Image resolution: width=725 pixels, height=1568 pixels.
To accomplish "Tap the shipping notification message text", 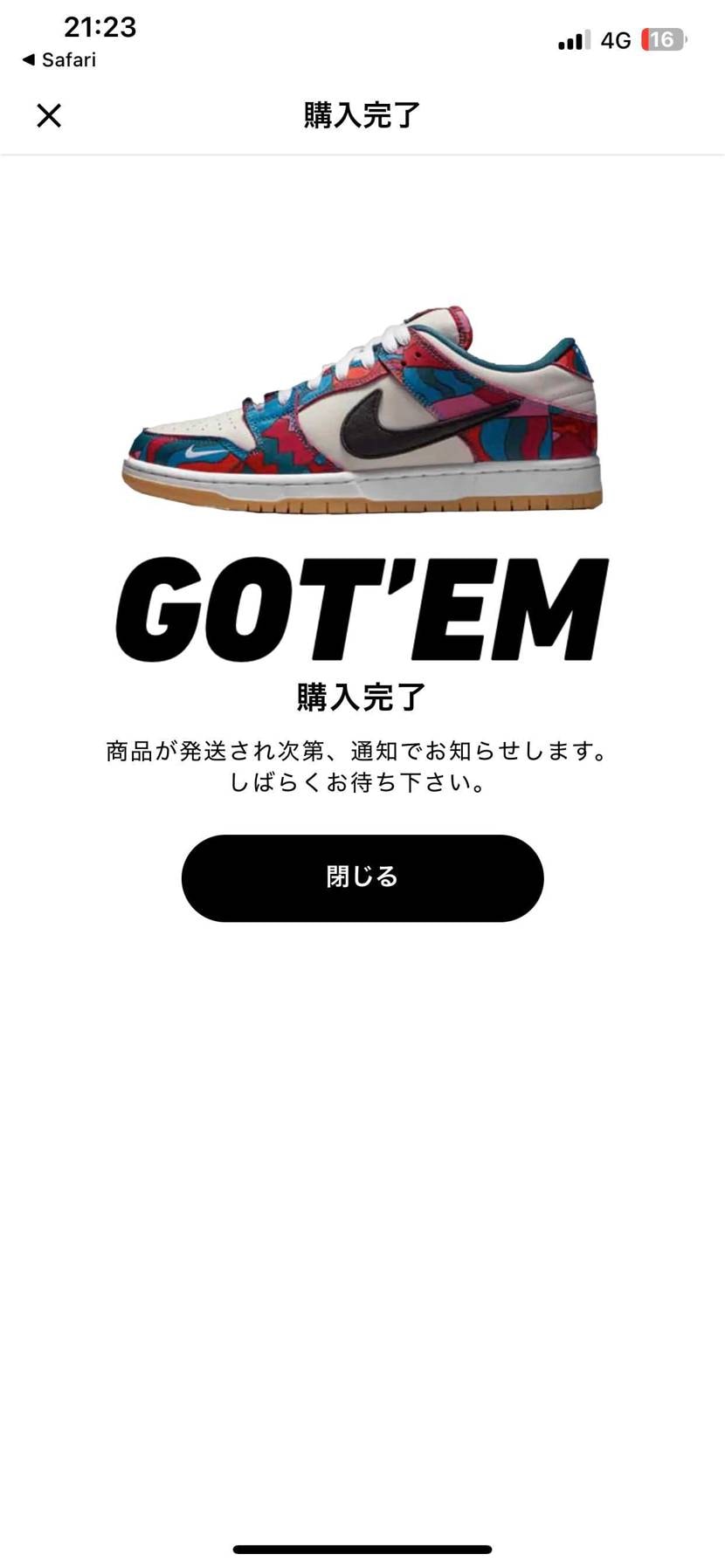I will coord(362,751).
